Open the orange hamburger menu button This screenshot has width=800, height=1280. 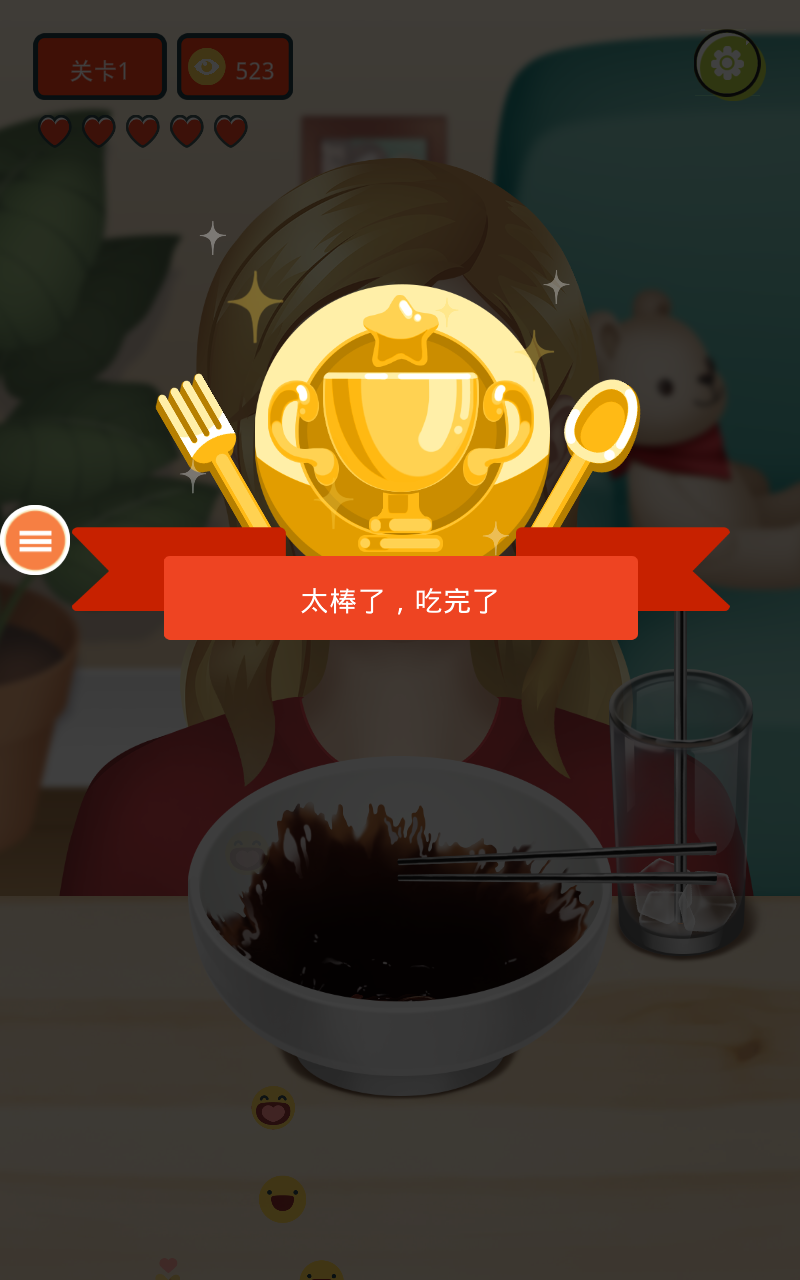tap(35, 540)
